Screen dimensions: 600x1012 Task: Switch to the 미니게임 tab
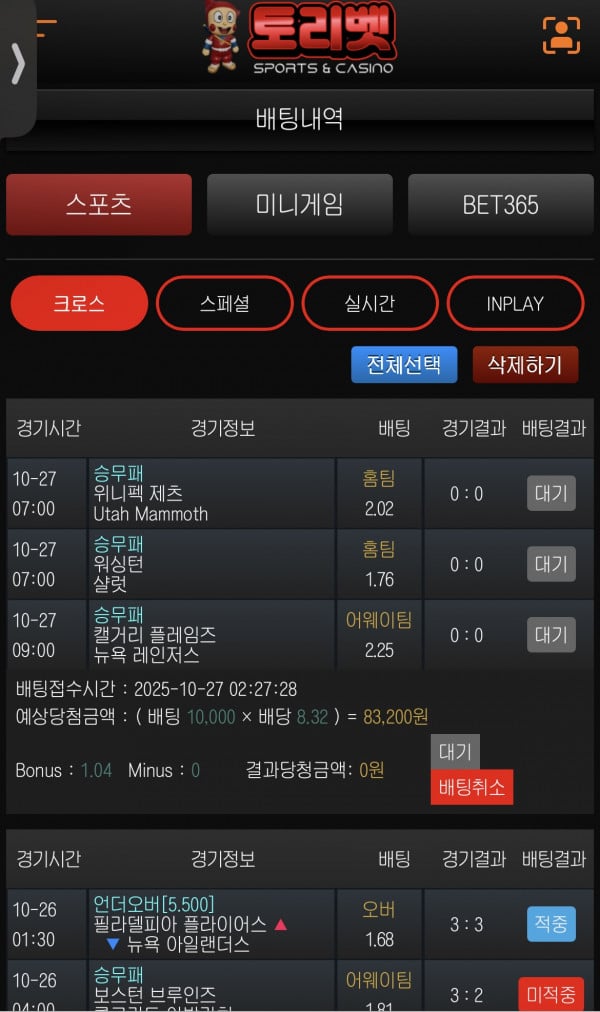(x=299, y=204)
